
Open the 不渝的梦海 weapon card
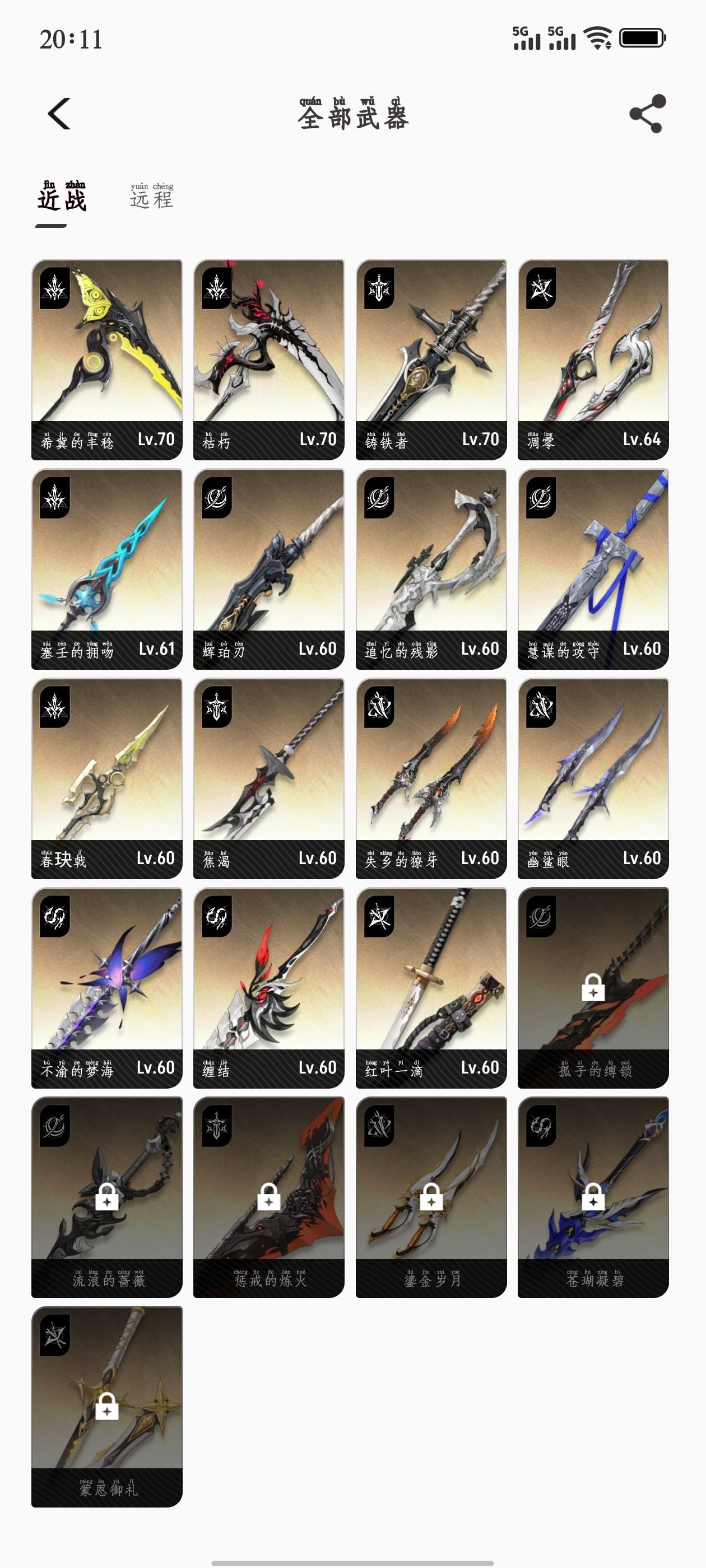coord(106,987)
